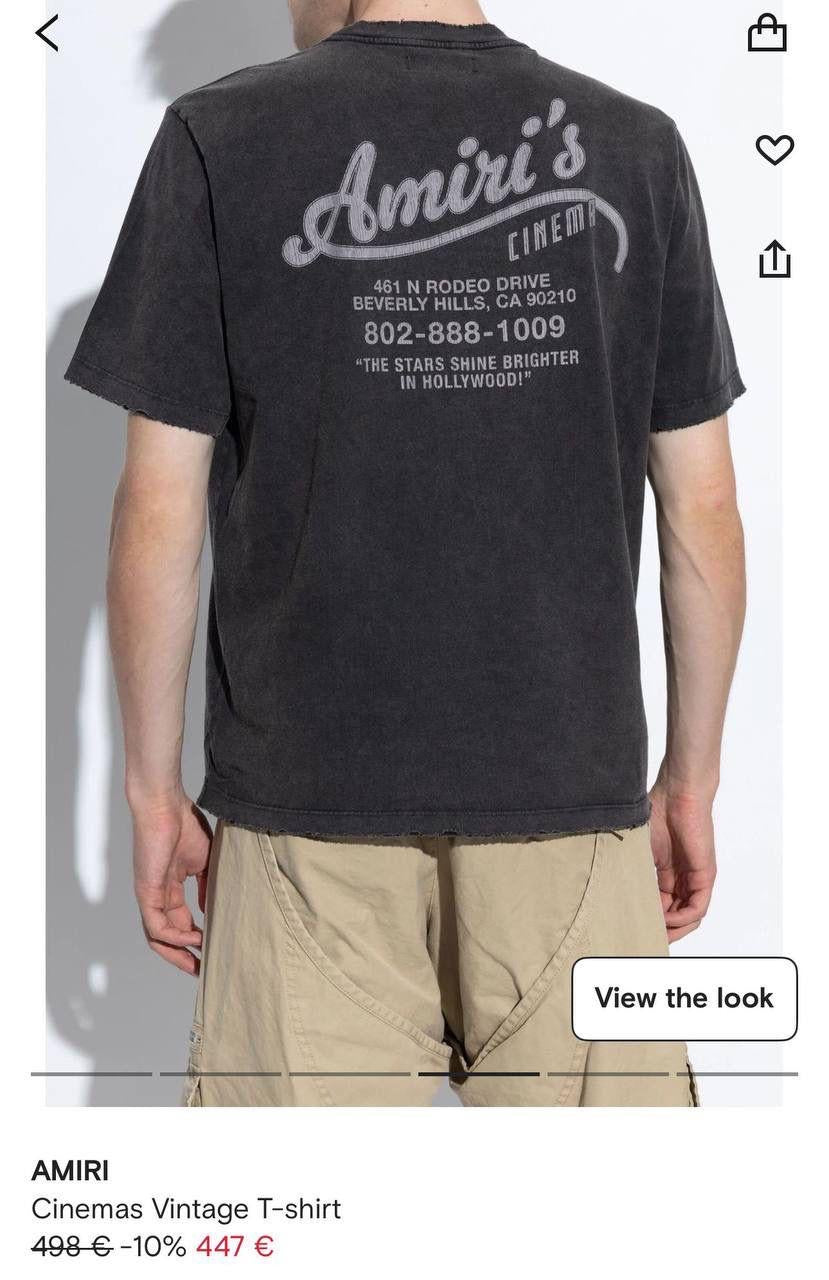The width and height of the screenshot is (829, 1280).
Task: Open the shopping bag
Action: click(x=767, y=33)
